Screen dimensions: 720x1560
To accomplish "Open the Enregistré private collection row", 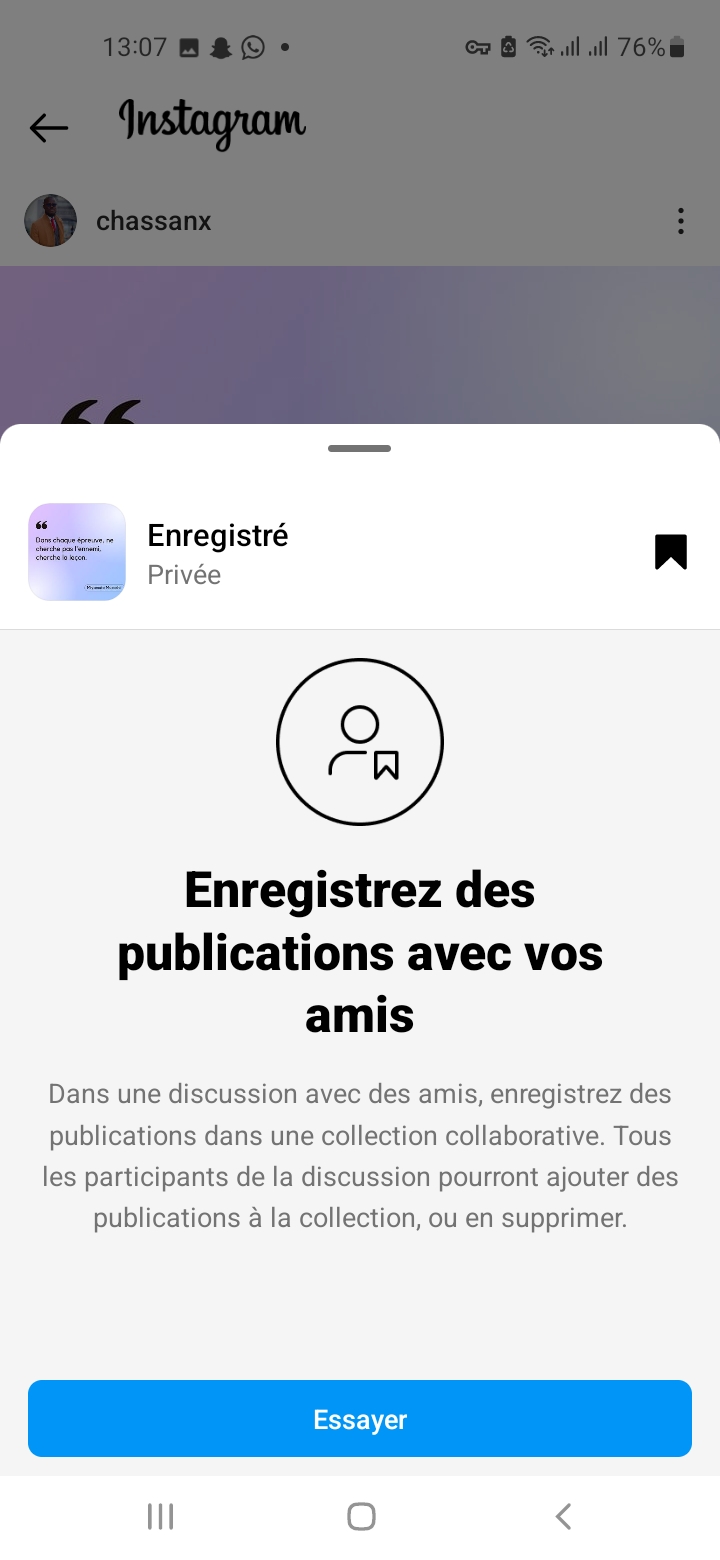I will (x=300, y=553).
